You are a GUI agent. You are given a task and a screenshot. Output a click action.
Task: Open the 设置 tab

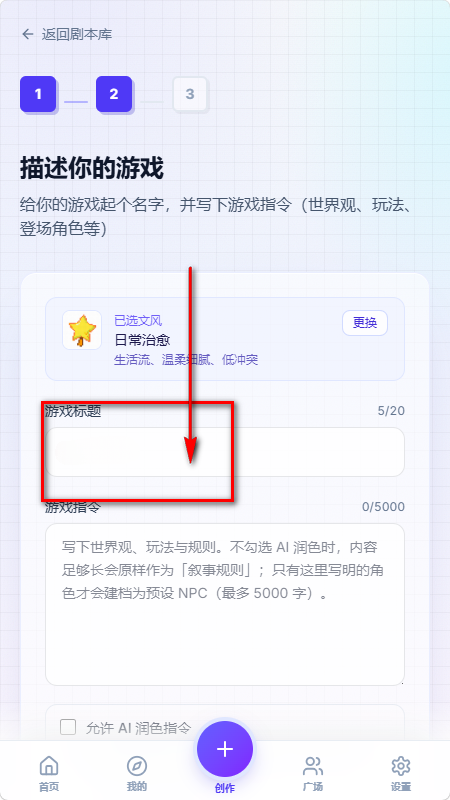tap(401, 773)
